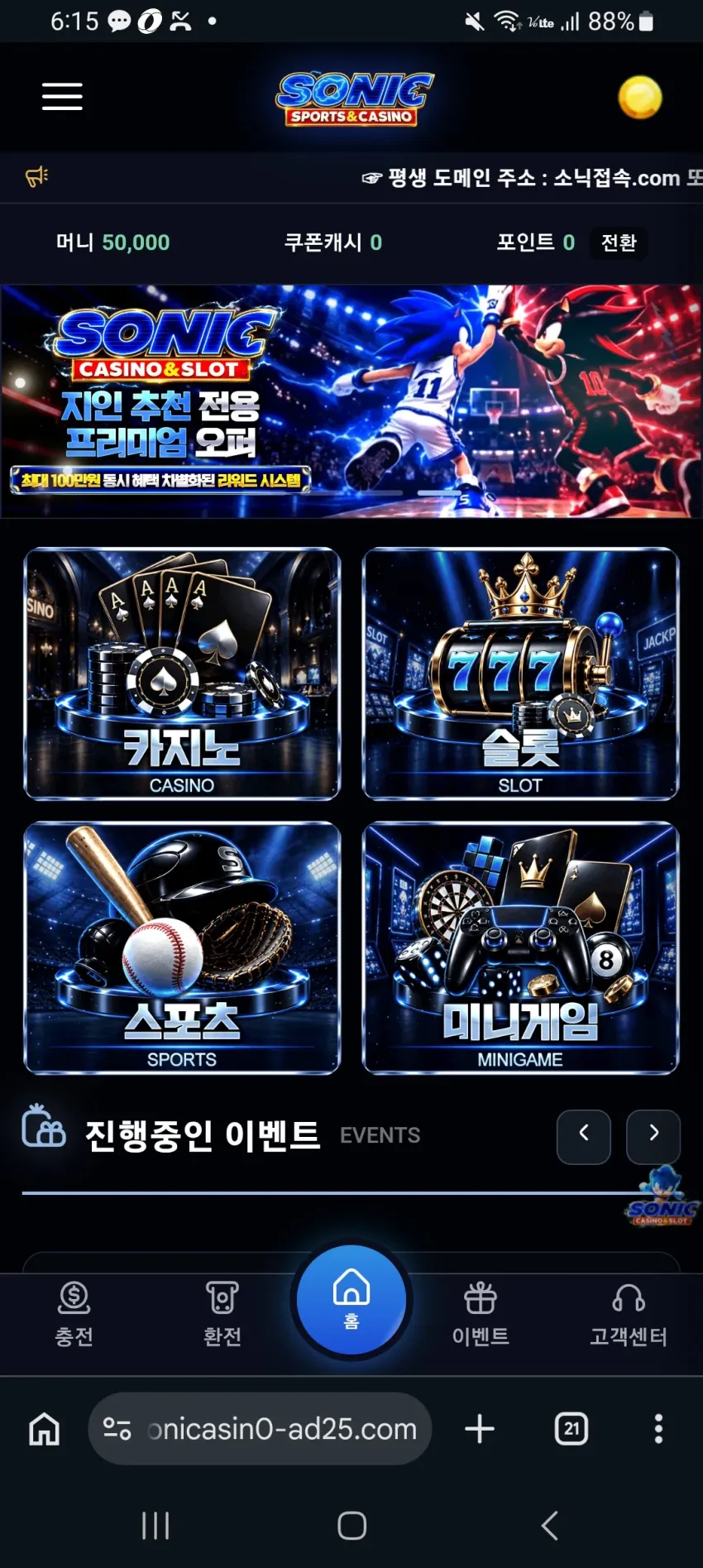Open the browser overflow menu
The image size is (703, 1568).
coord(658,1429)
